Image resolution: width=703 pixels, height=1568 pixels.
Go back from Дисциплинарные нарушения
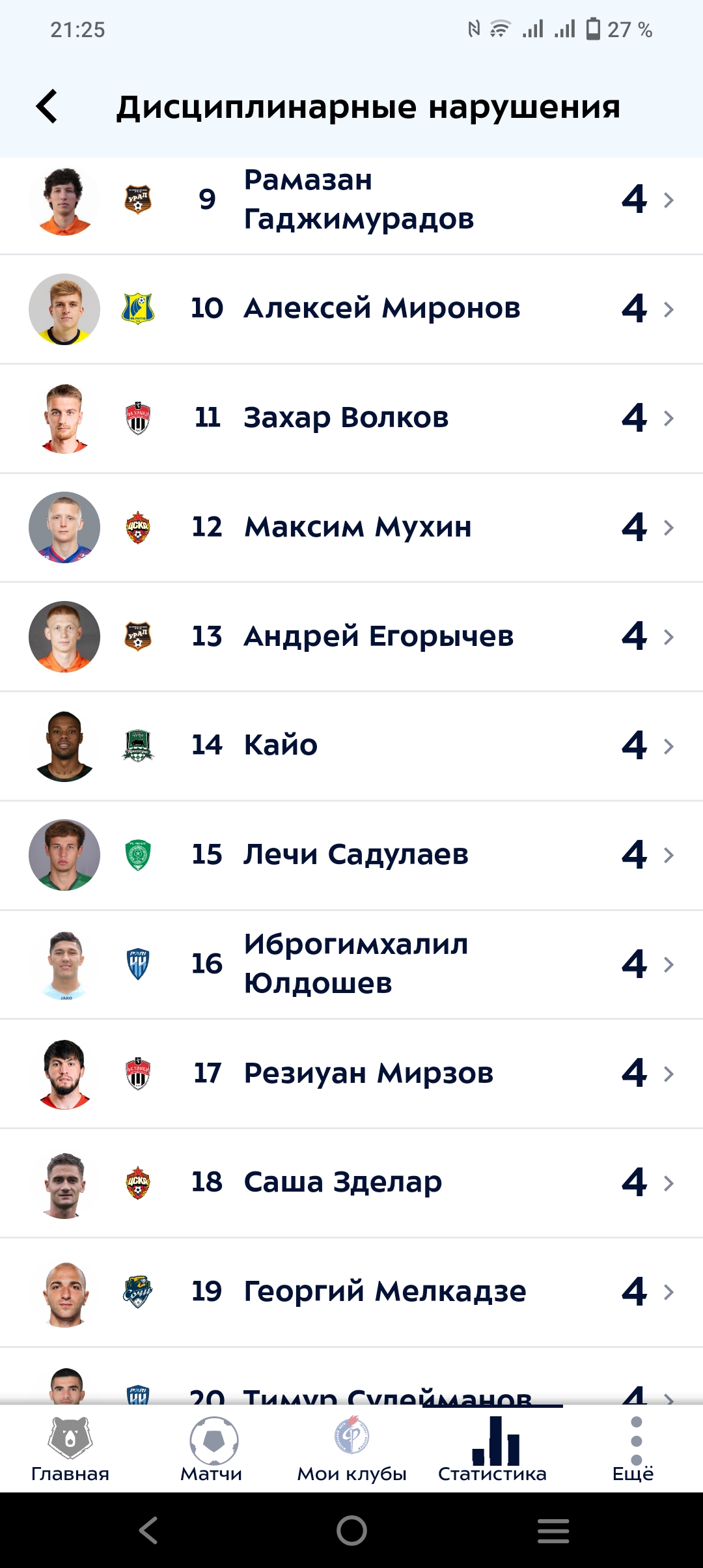tap(47, 107)
